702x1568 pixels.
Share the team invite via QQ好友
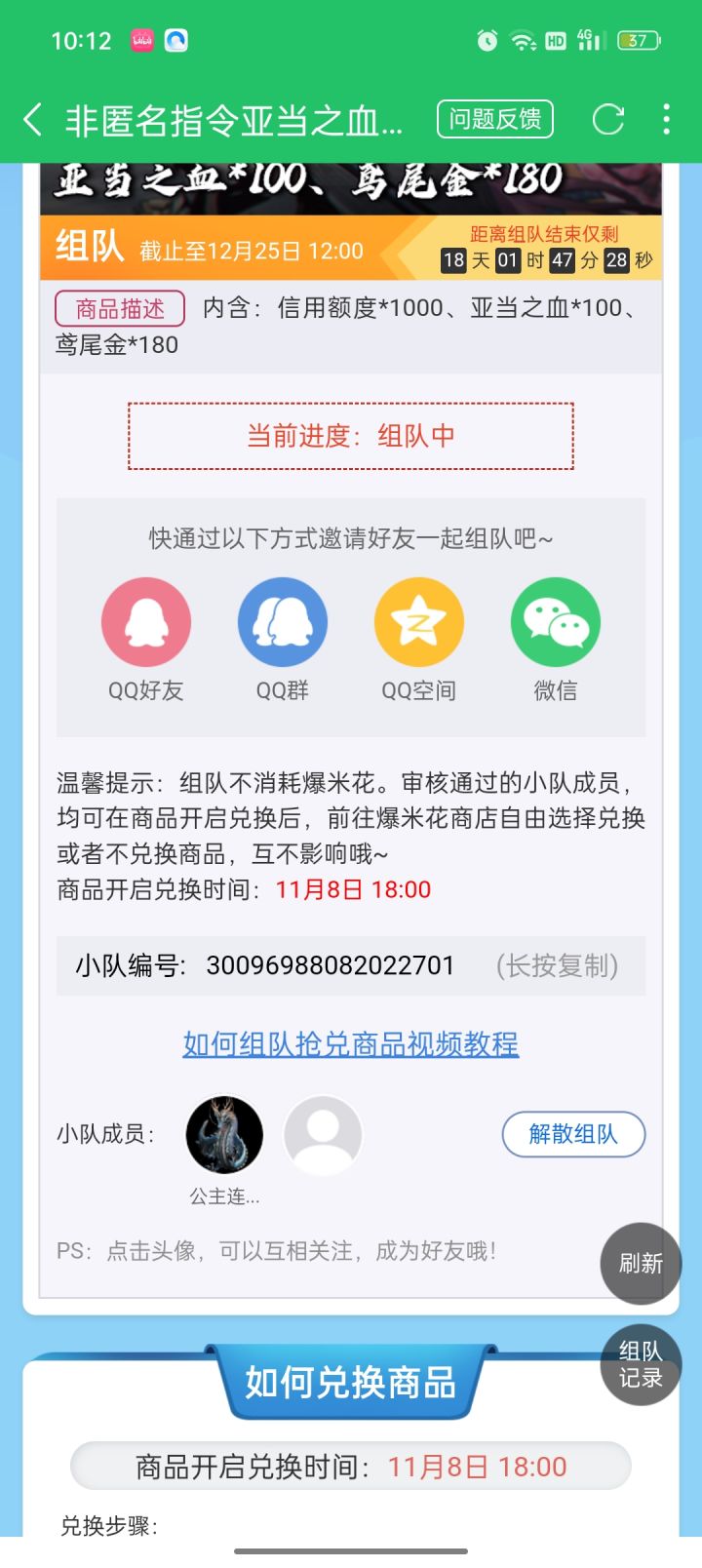(x=145, y=620)
